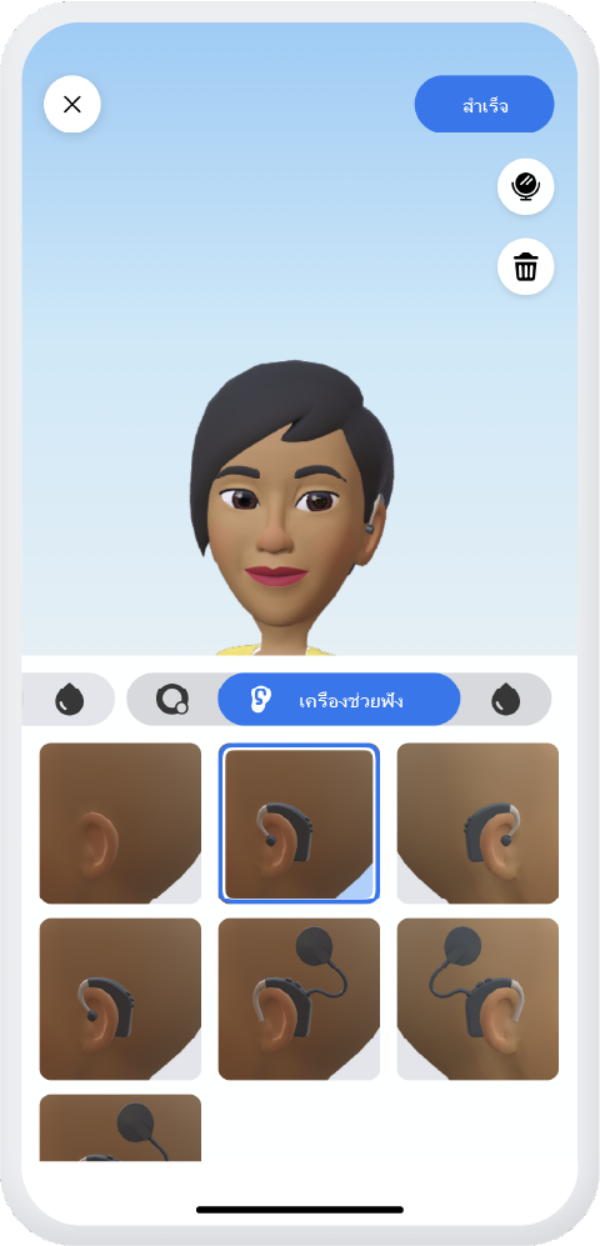Viewport: 600px width, 1246px height.
Task: Select the เครื่องช่วยฟัง tab
Action: coord(338,700)
